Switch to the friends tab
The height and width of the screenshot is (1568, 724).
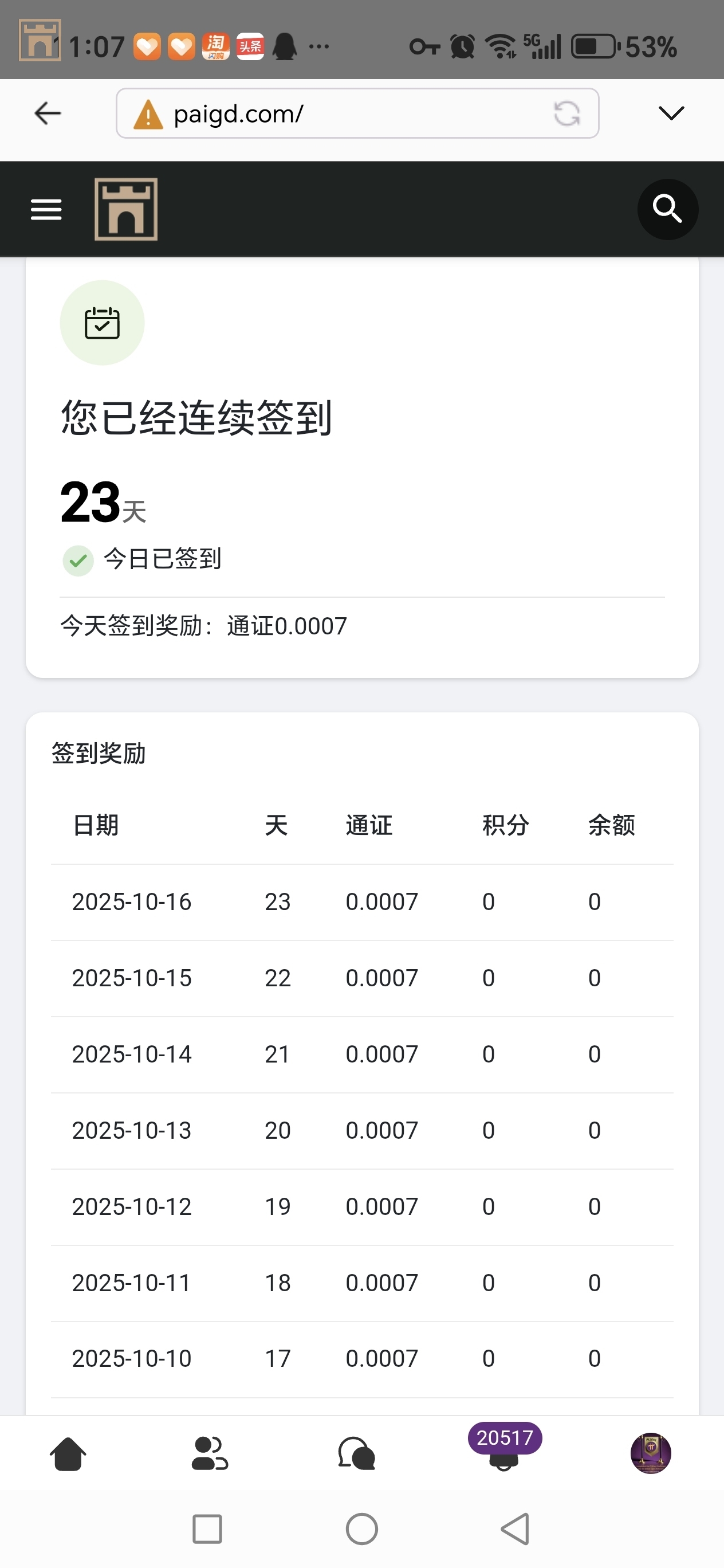click(210, 1453)
